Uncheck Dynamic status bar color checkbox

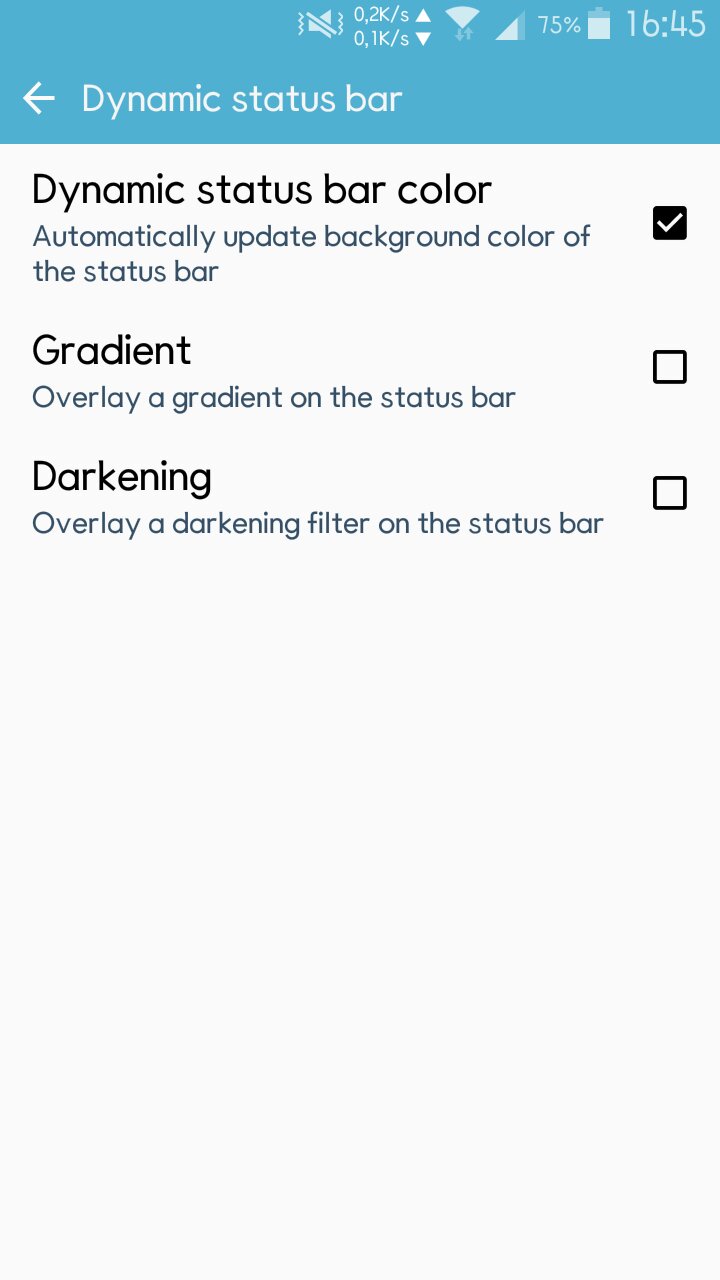pyautogui.click(x=669, y=223)
